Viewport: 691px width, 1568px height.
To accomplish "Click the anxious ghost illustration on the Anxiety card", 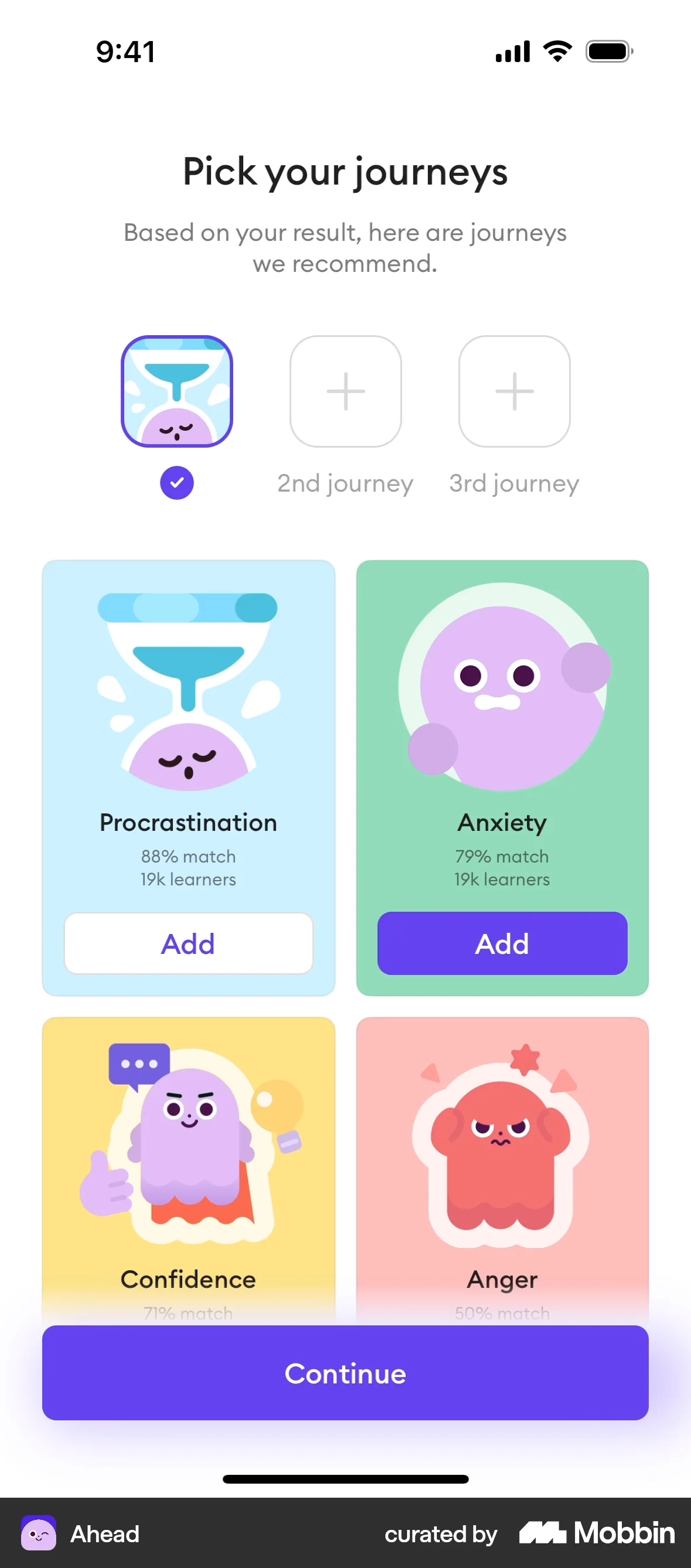I will tap(502, 694).
